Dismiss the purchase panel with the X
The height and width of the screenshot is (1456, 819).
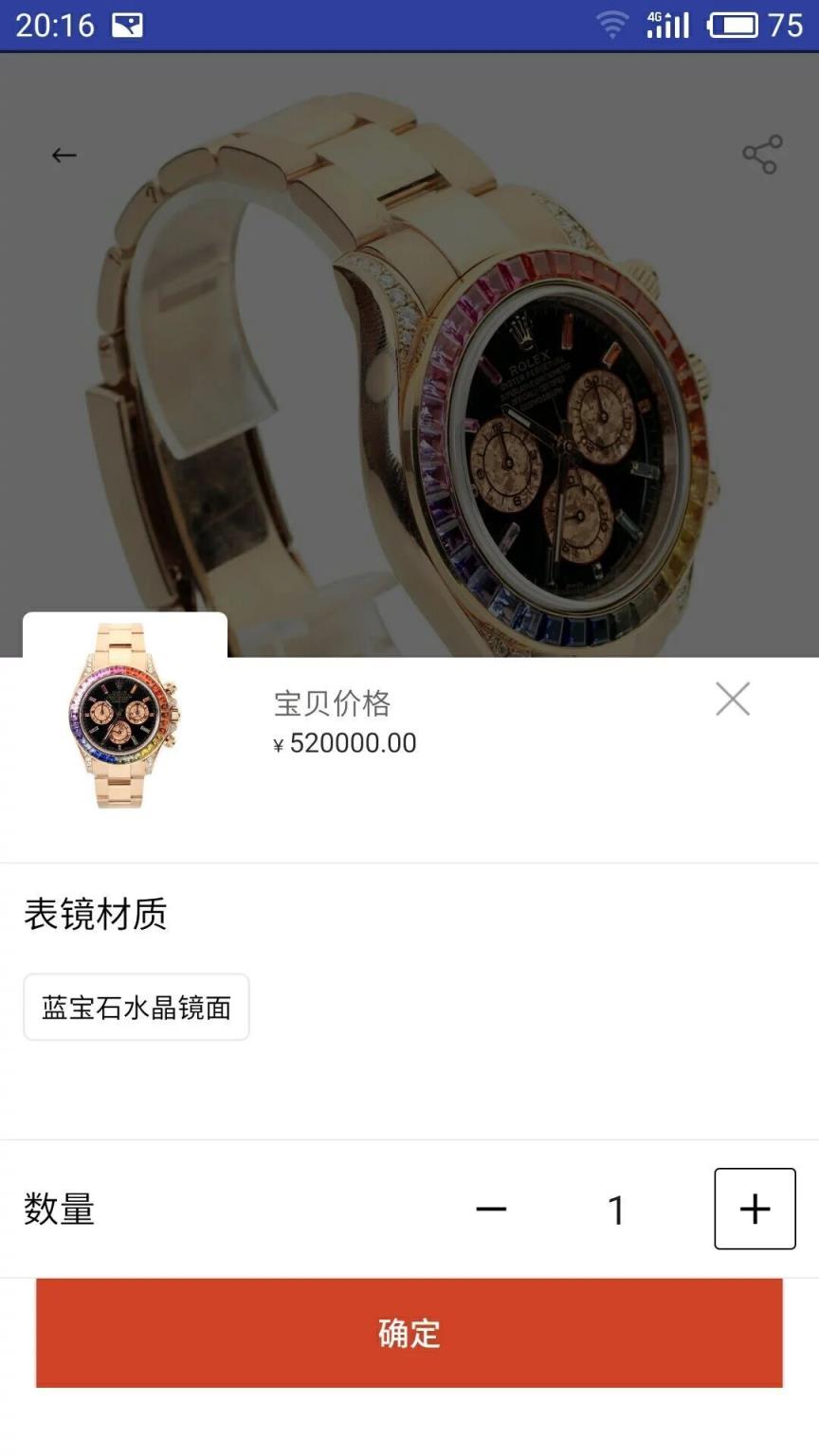pos(732,700)
